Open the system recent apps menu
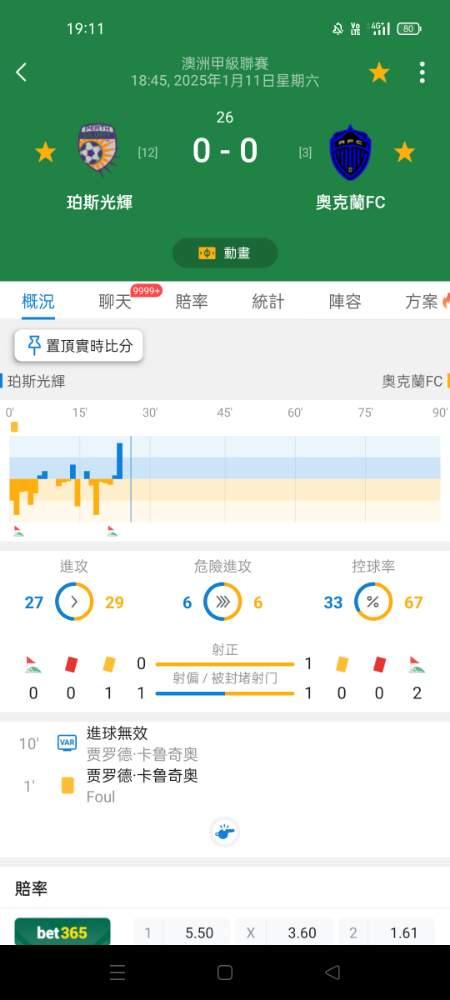This screenshot has width=450, height=1000. tap(117, 972)
